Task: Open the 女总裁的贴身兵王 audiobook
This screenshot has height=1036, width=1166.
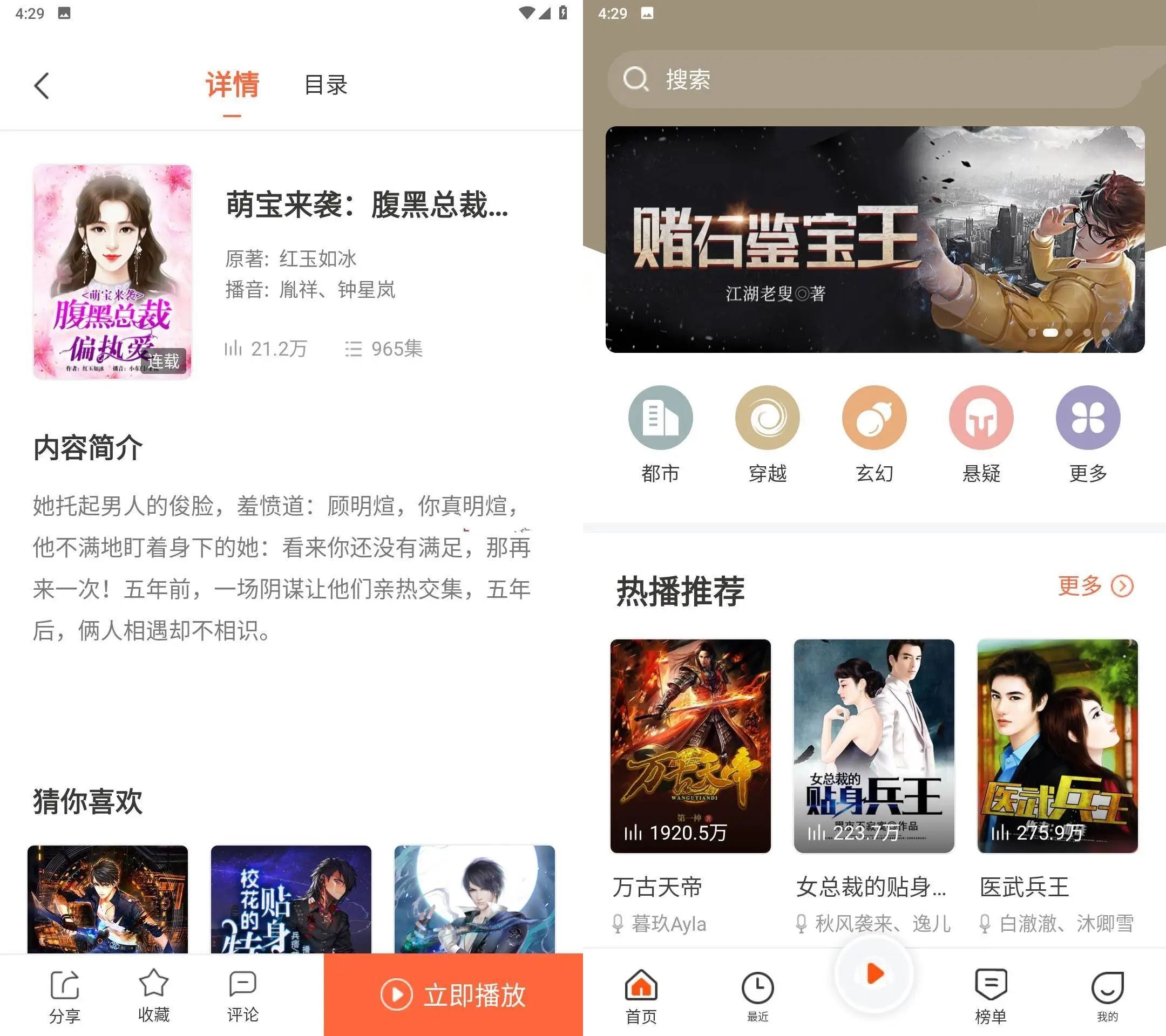Action: coord(873,746)
